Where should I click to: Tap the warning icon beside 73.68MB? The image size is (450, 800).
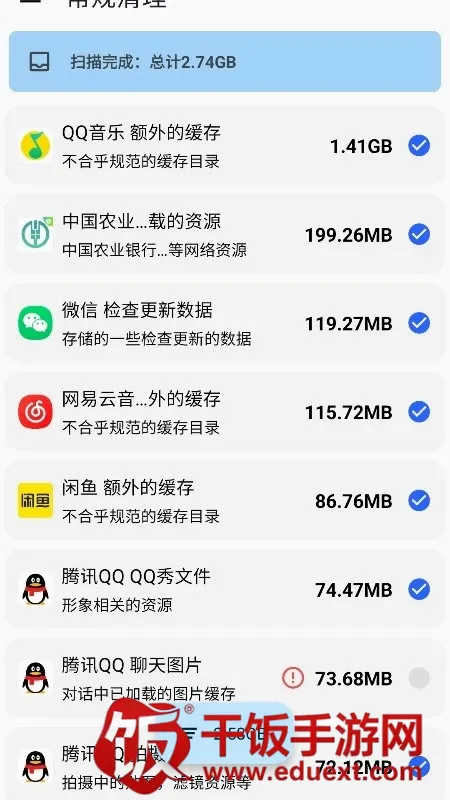coord(293,678)
